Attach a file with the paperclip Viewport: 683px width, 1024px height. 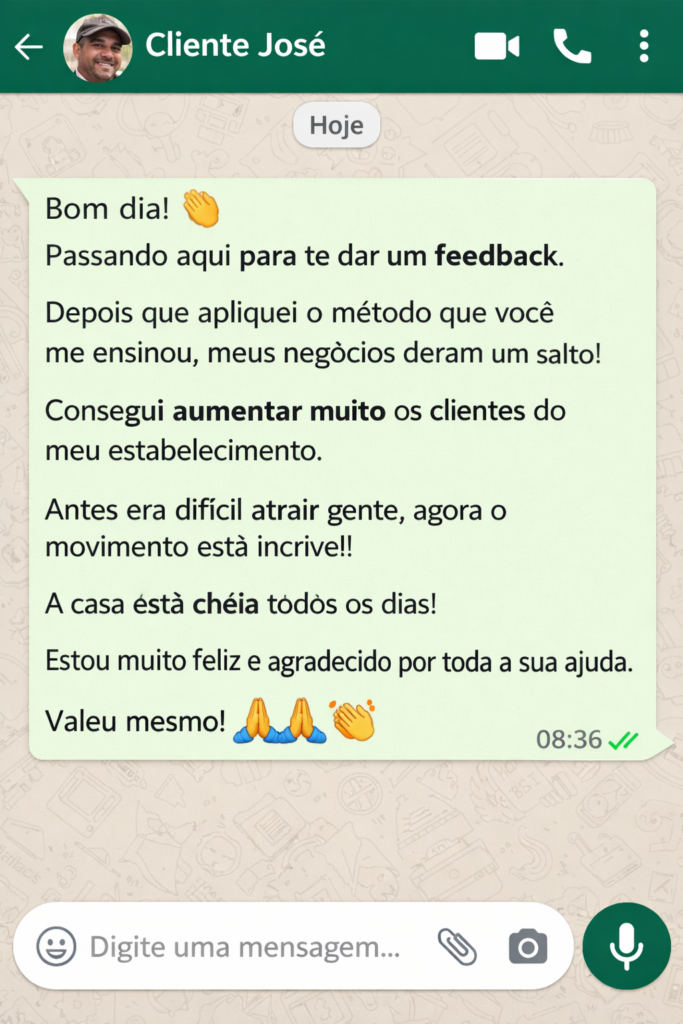(457, 946)
